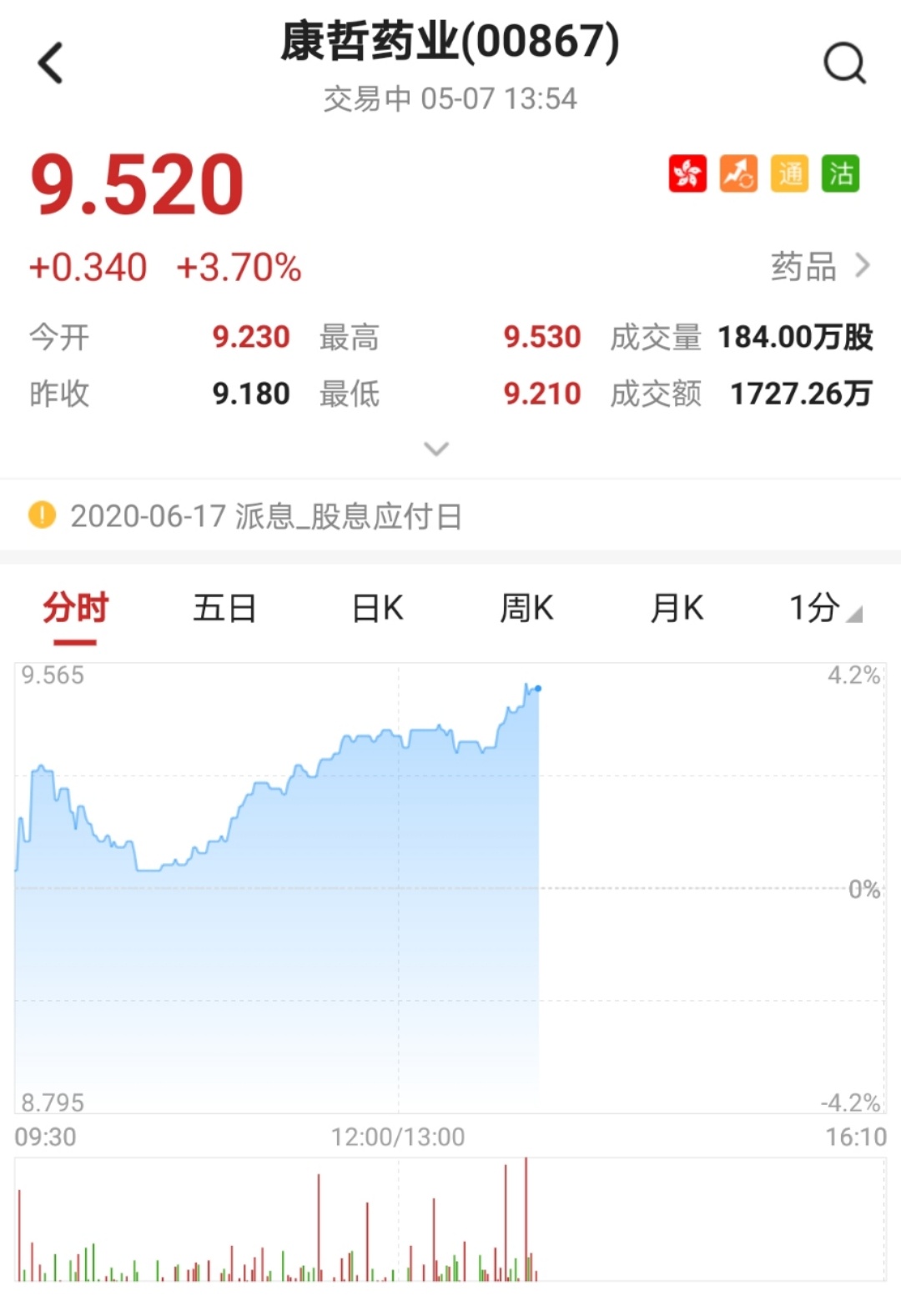
Task: View the 周K chart tab
Action: [526, 608]
